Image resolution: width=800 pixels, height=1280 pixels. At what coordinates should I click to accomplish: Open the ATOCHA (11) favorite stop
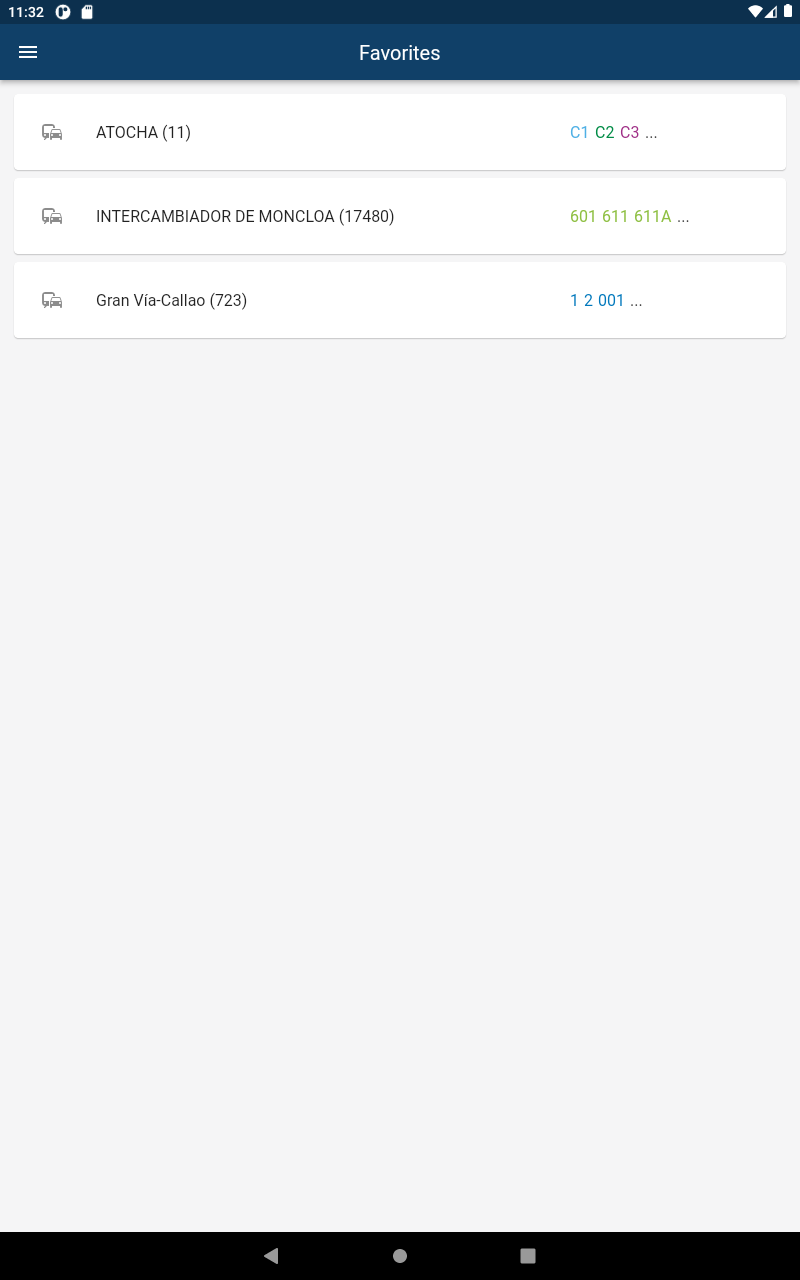pos(400,132)
